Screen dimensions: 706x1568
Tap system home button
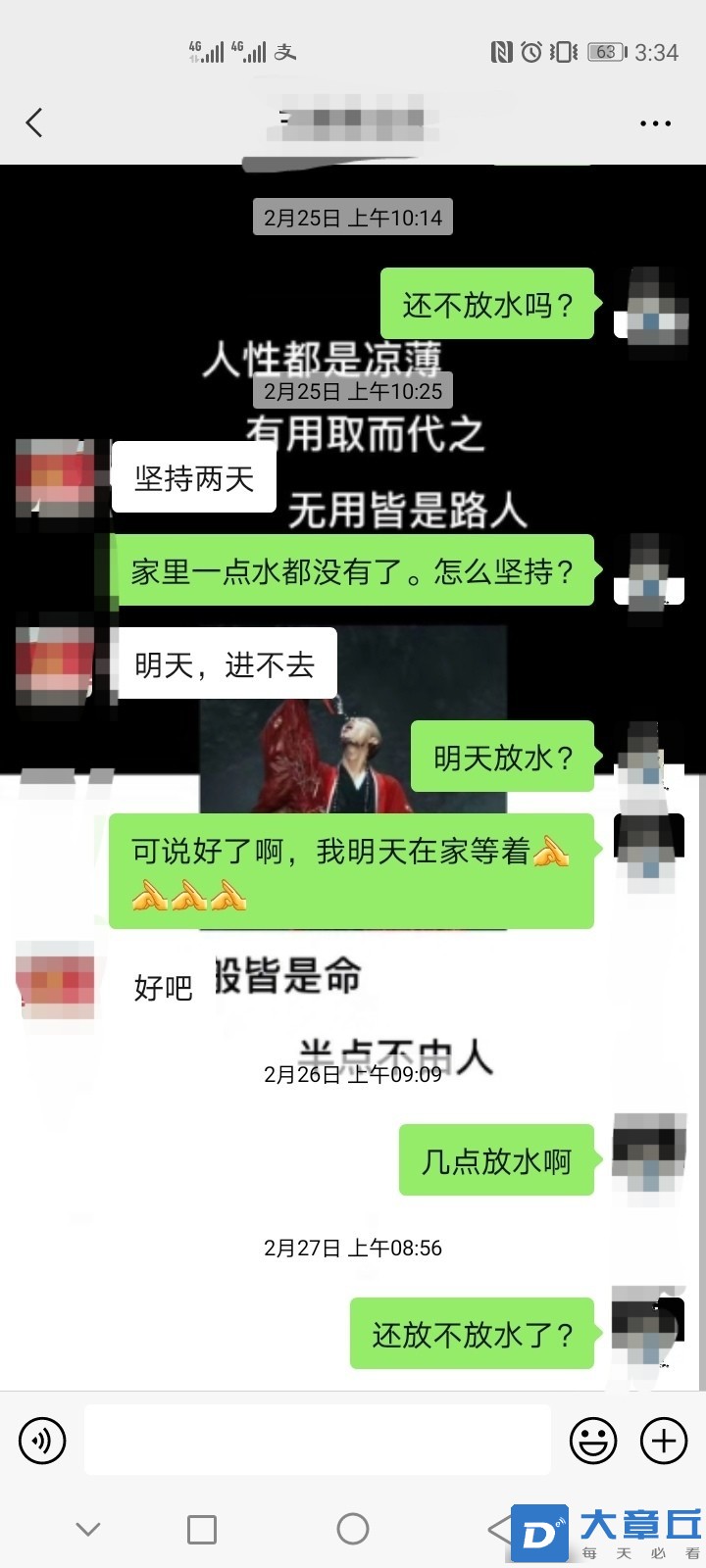[x=352, y=1529]
